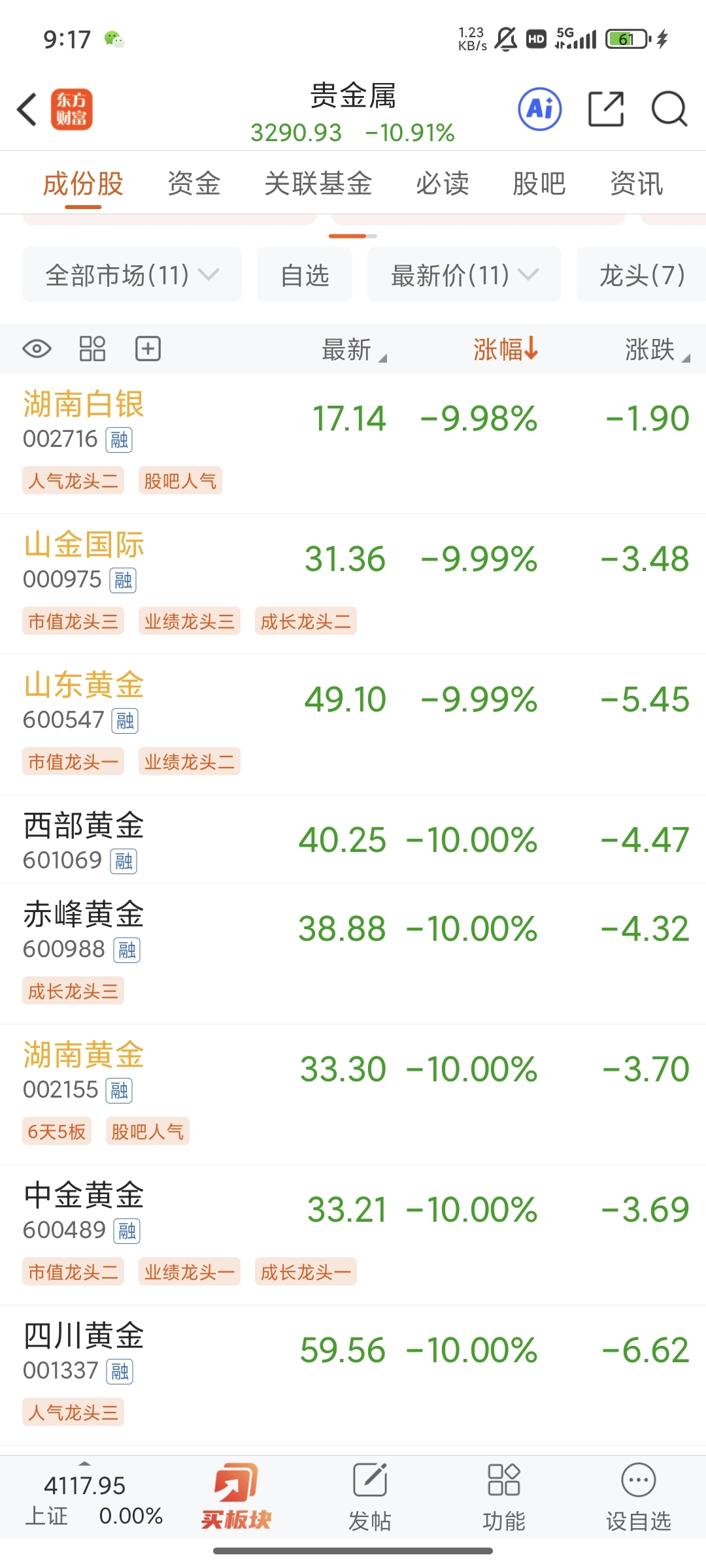This screenshot has width=706, height=1568.
Task: Go to the 股吧 tab
Action: pos(539,184)
